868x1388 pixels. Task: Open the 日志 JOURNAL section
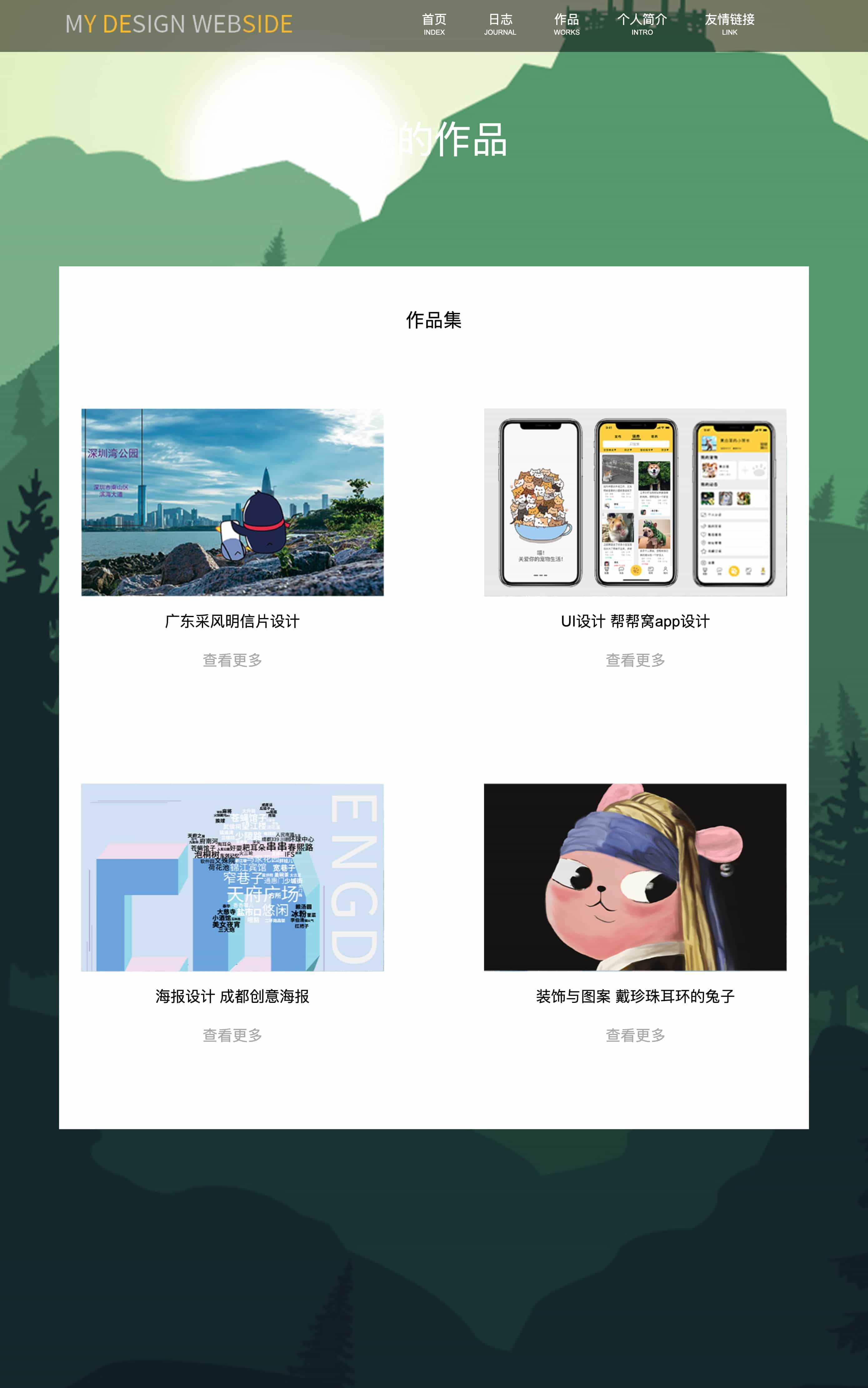500,25
